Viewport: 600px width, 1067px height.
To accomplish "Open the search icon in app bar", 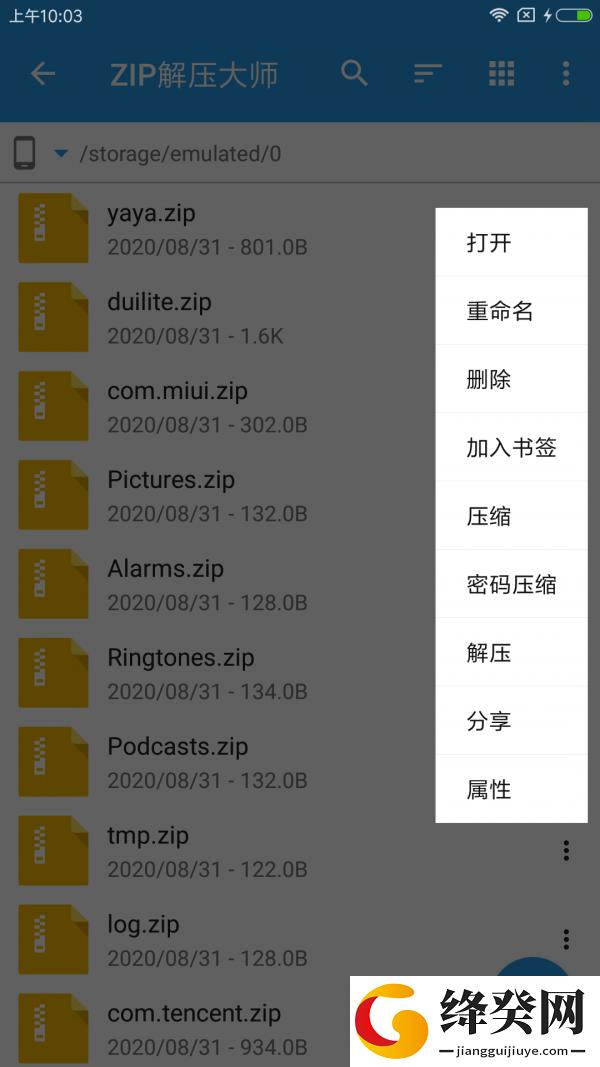I will [x=354, y=73].
